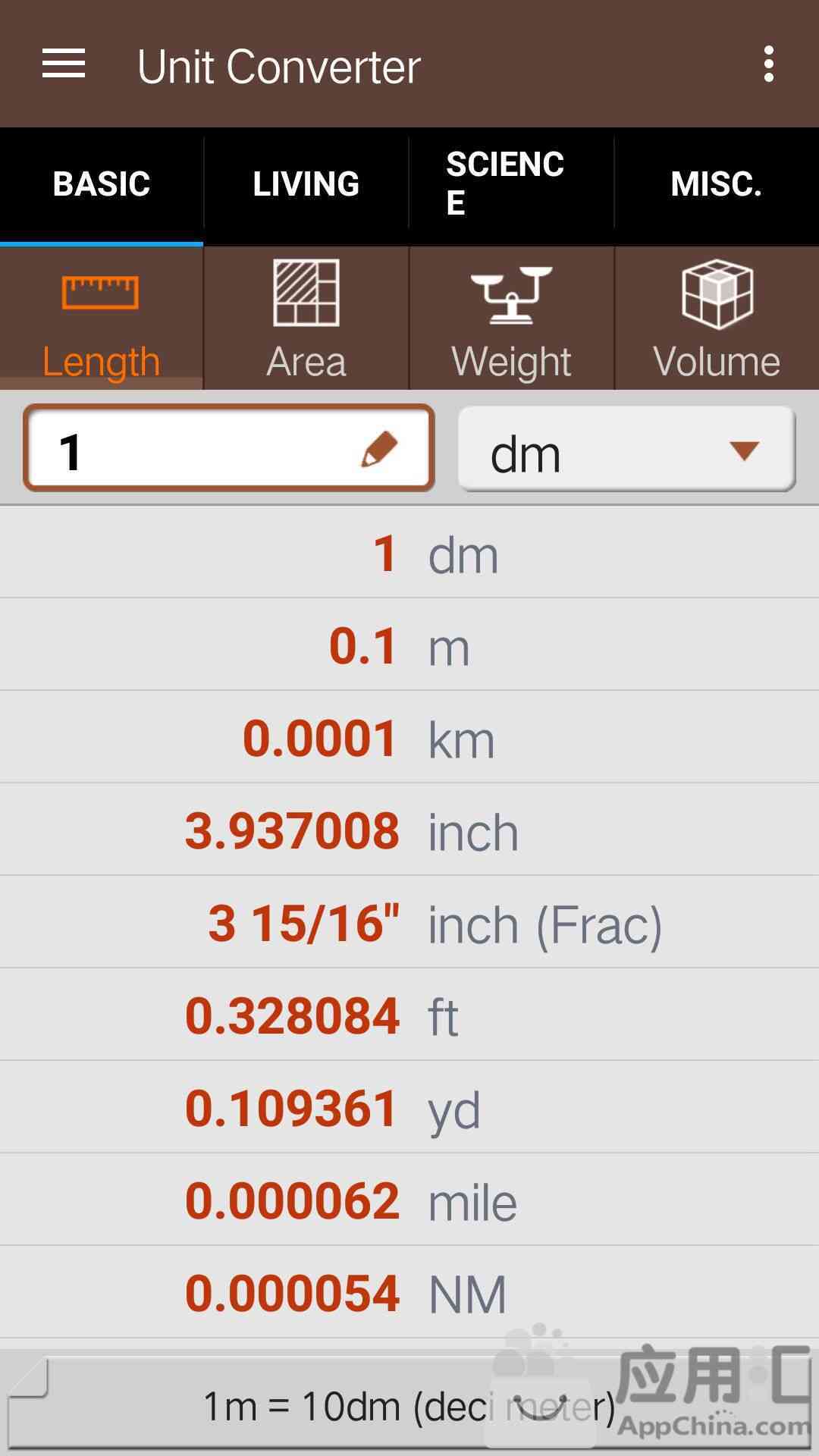819x1456 pixels.
Task: Choose the Area converter
Action: (x=306, y=318)
